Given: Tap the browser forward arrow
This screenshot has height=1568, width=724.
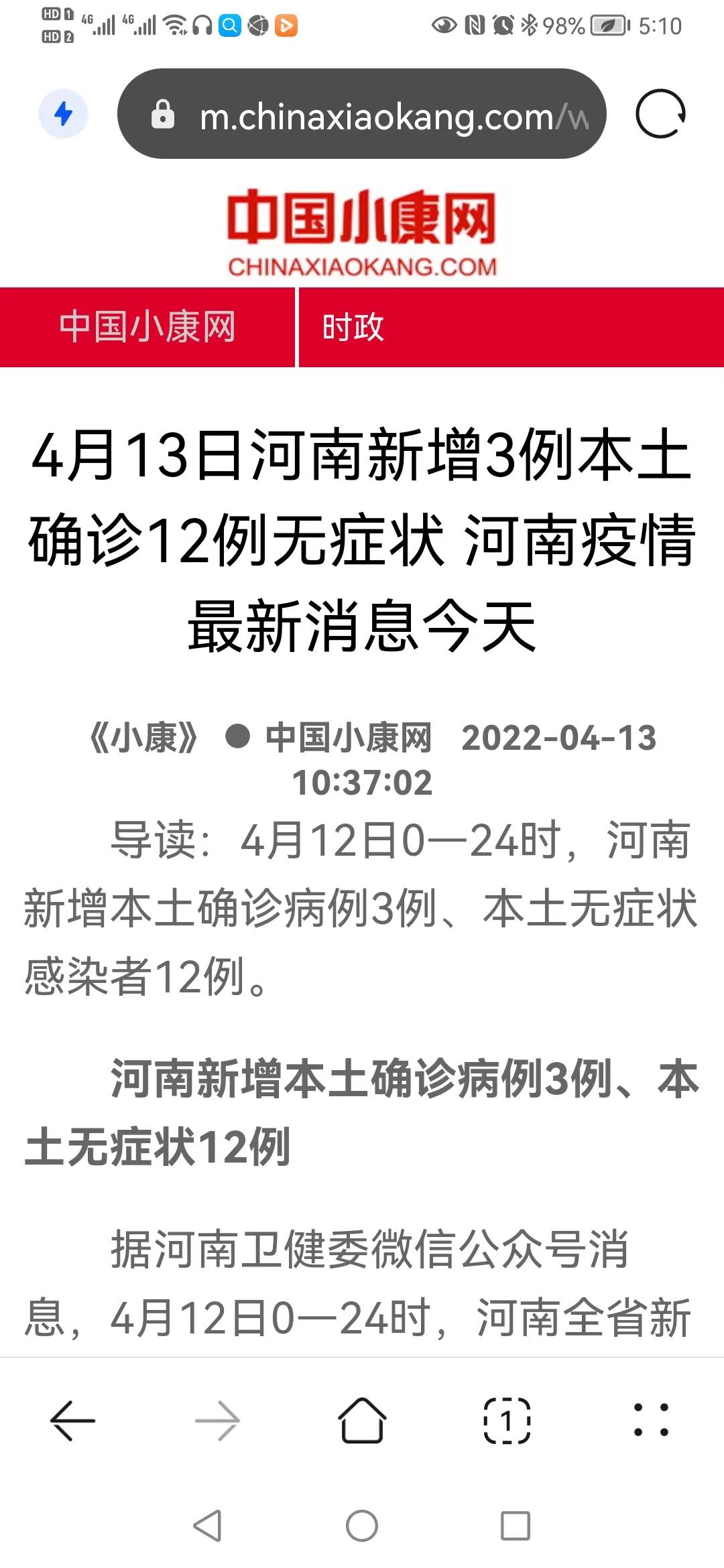Looking at the screenshot, I should point(217,1421).
